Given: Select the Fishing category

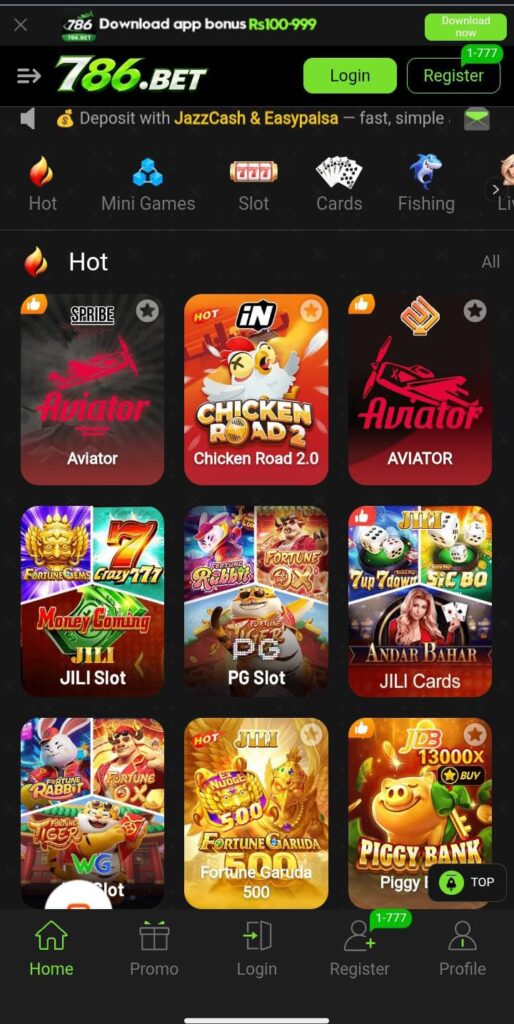Looking at the screenshot, I should coord(426,185).
